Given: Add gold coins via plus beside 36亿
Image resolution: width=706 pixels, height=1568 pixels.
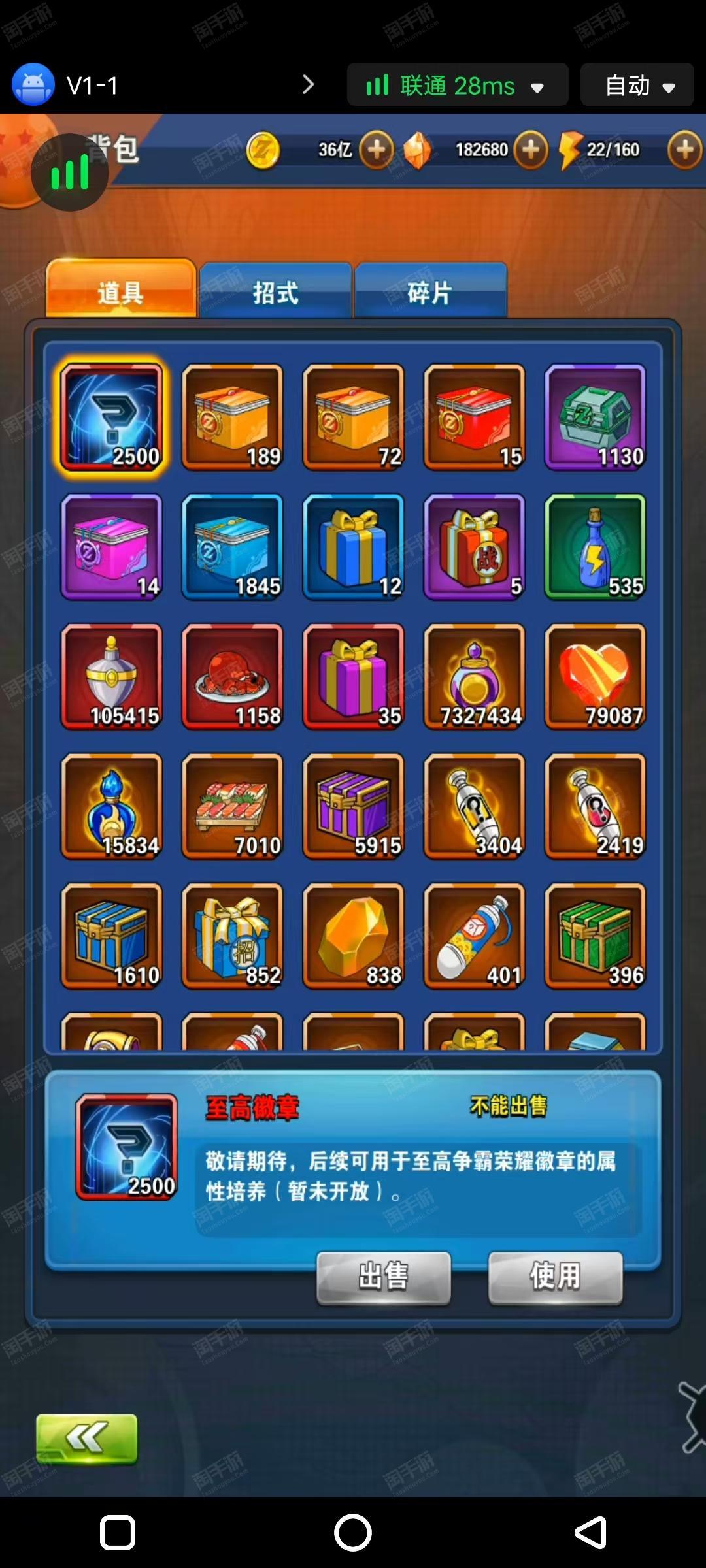Looking at the screenshot, I should pos(376,150).
